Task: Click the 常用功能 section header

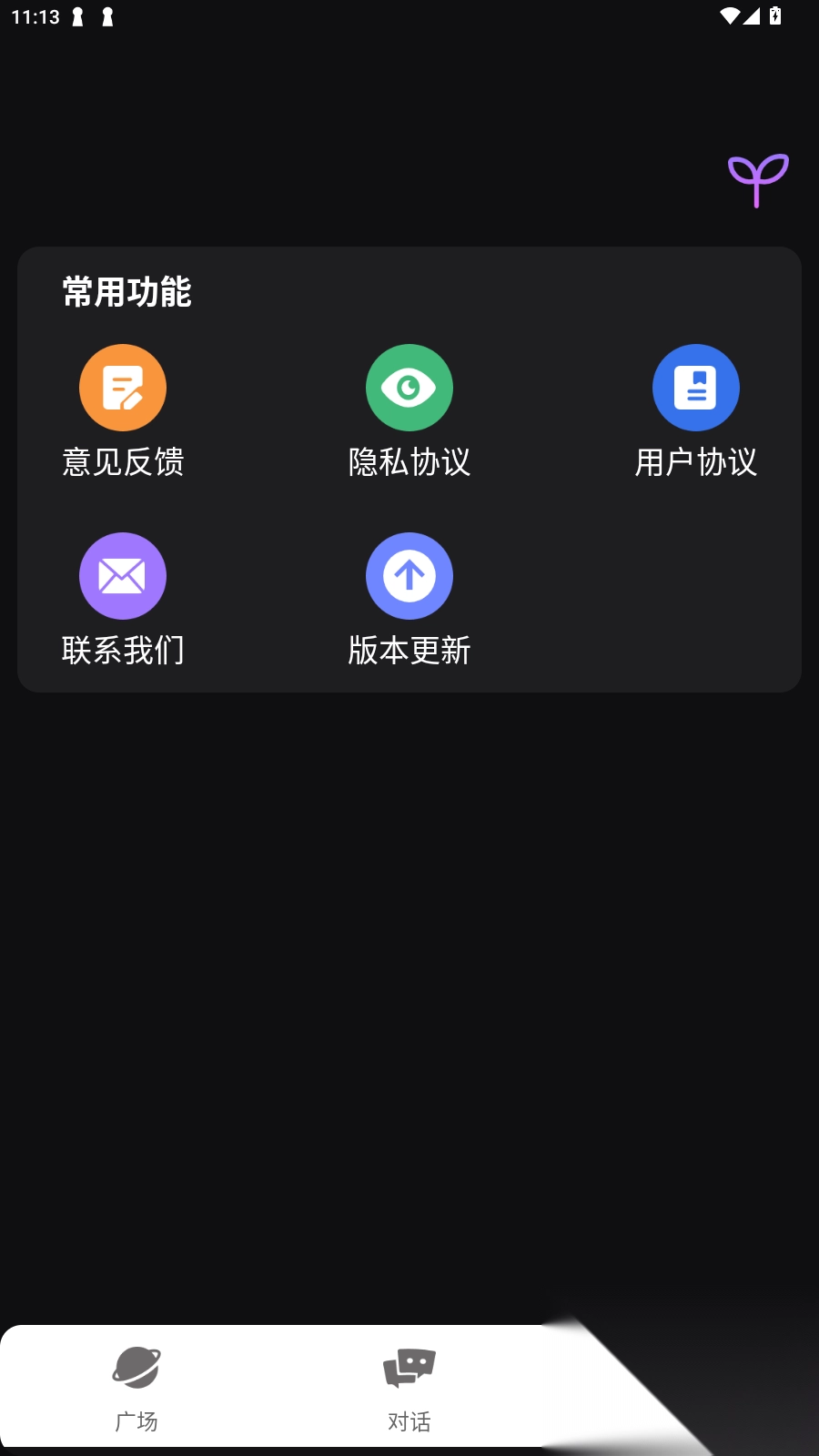Action: tap(126, 293)
